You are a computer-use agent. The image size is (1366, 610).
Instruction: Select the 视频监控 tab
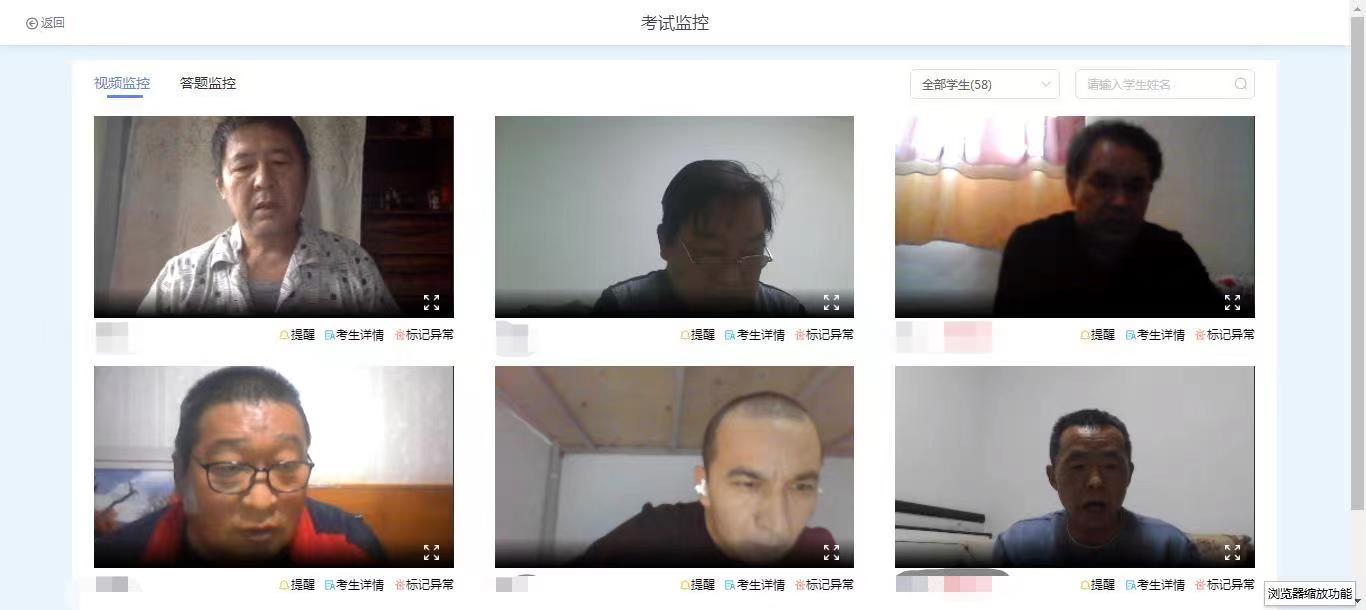[x=122, y=84]
